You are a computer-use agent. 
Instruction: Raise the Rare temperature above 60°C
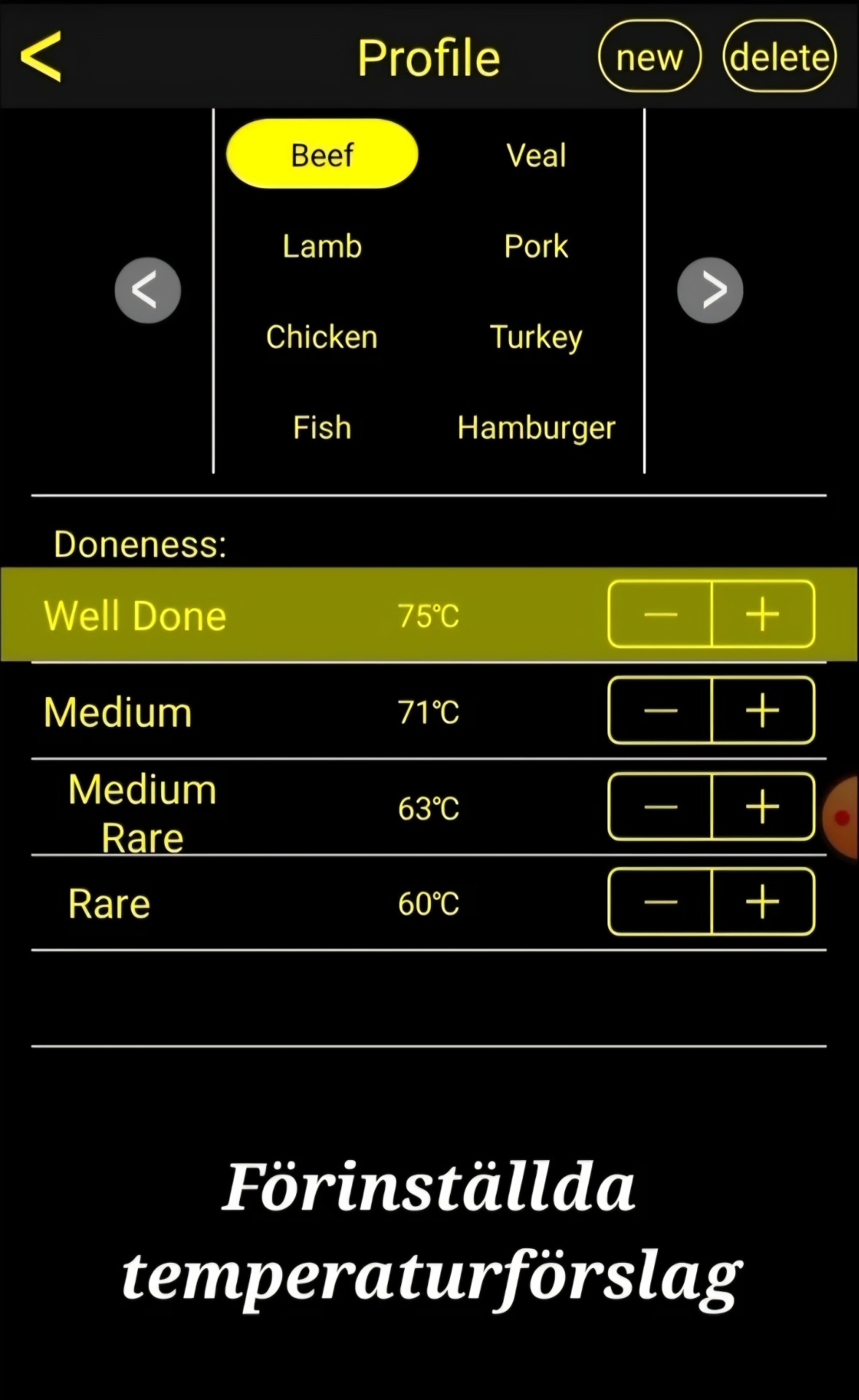point(763,902)
